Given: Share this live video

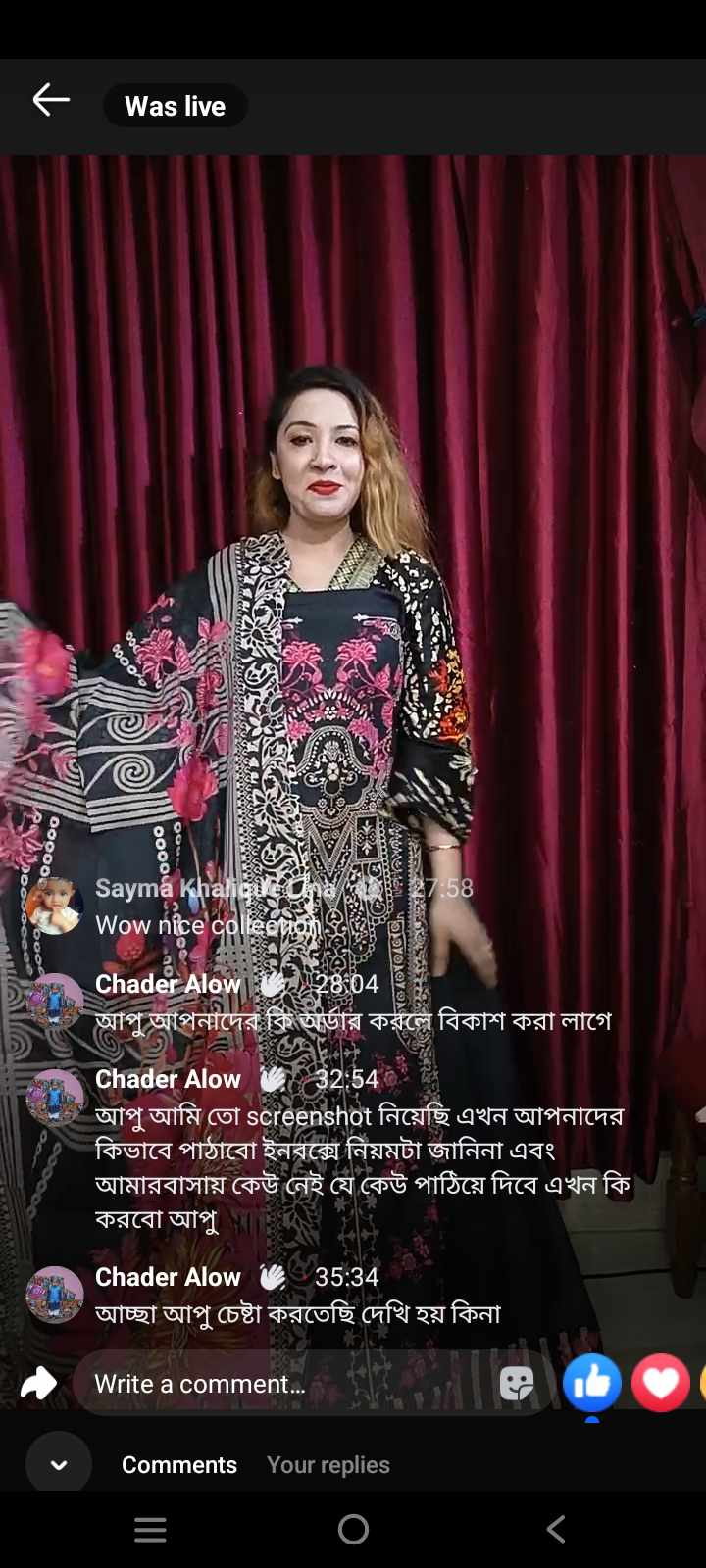Looking at the screenshot, I should pos(38,1383).
